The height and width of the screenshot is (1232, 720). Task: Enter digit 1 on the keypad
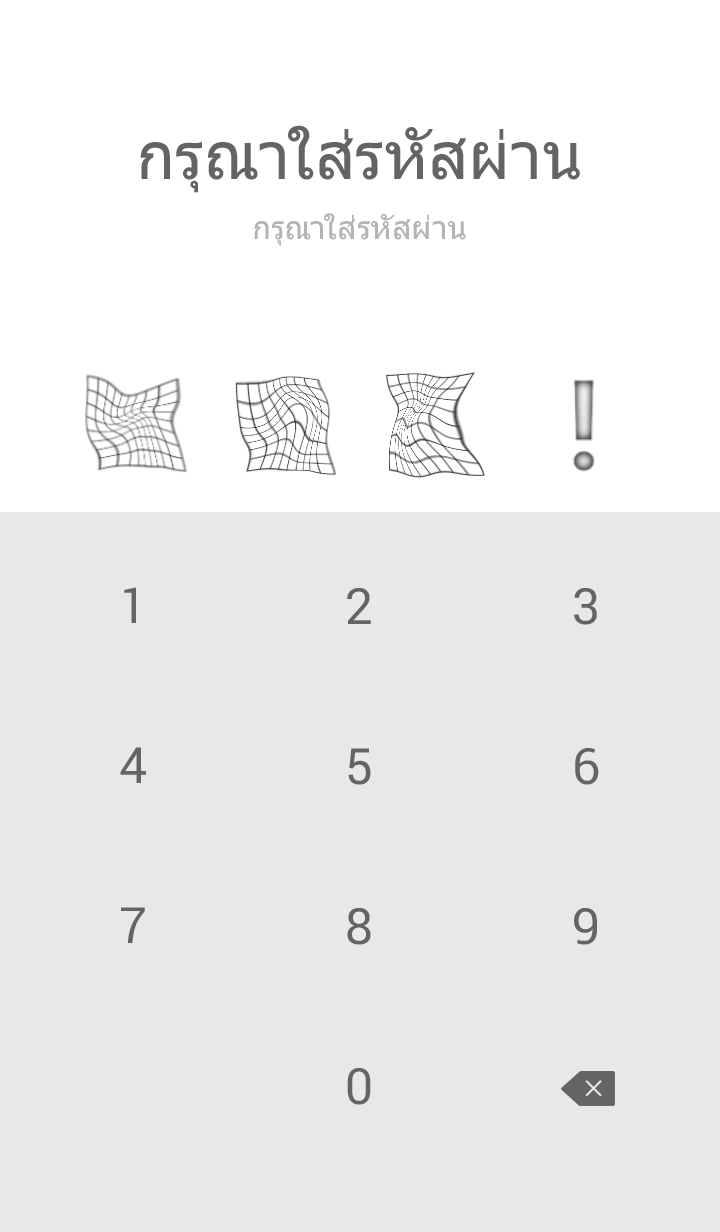(x=132, y=606)
